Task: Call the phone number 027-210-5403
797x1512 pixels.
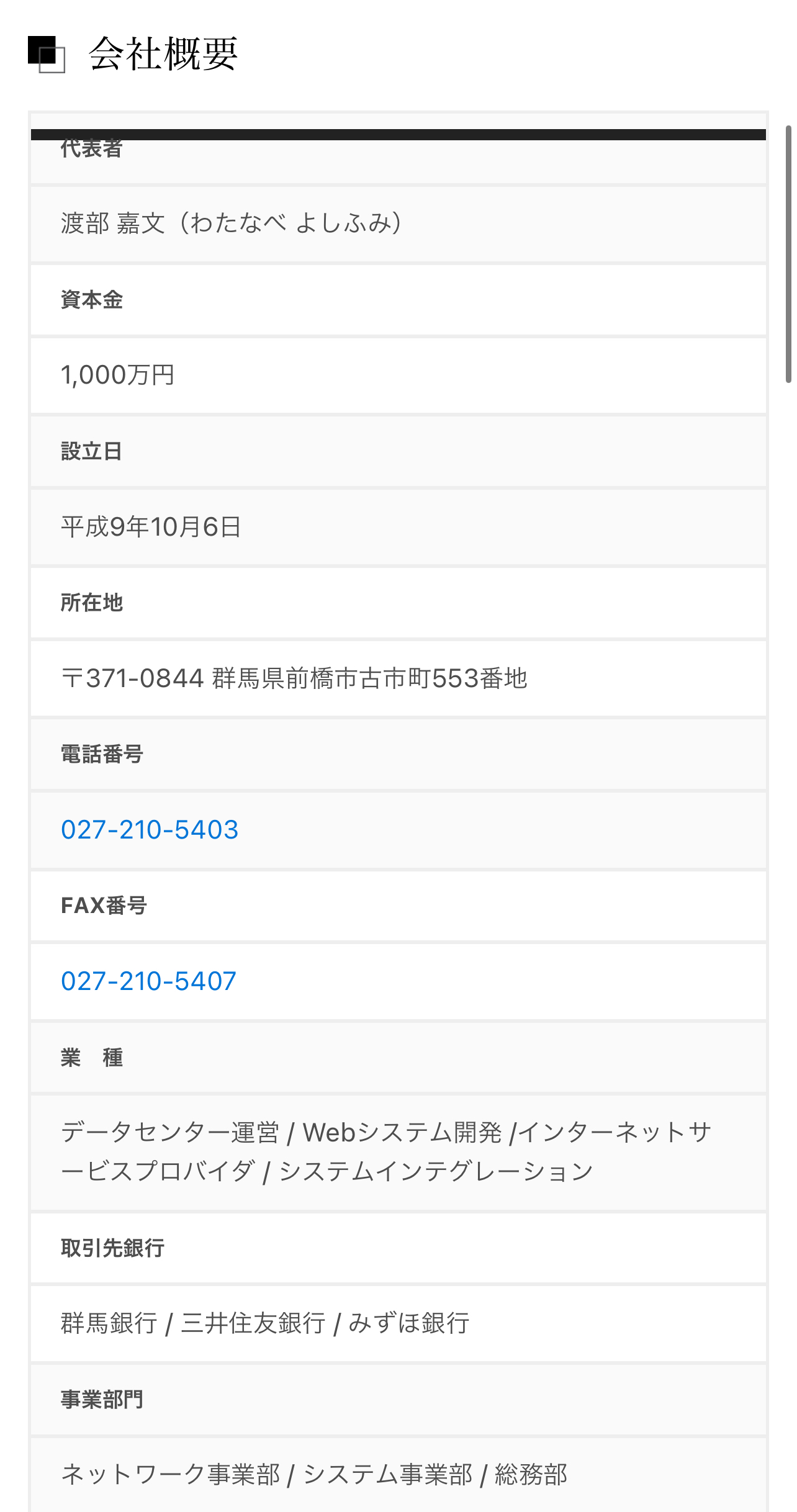Action: click(x=150, y=830)
